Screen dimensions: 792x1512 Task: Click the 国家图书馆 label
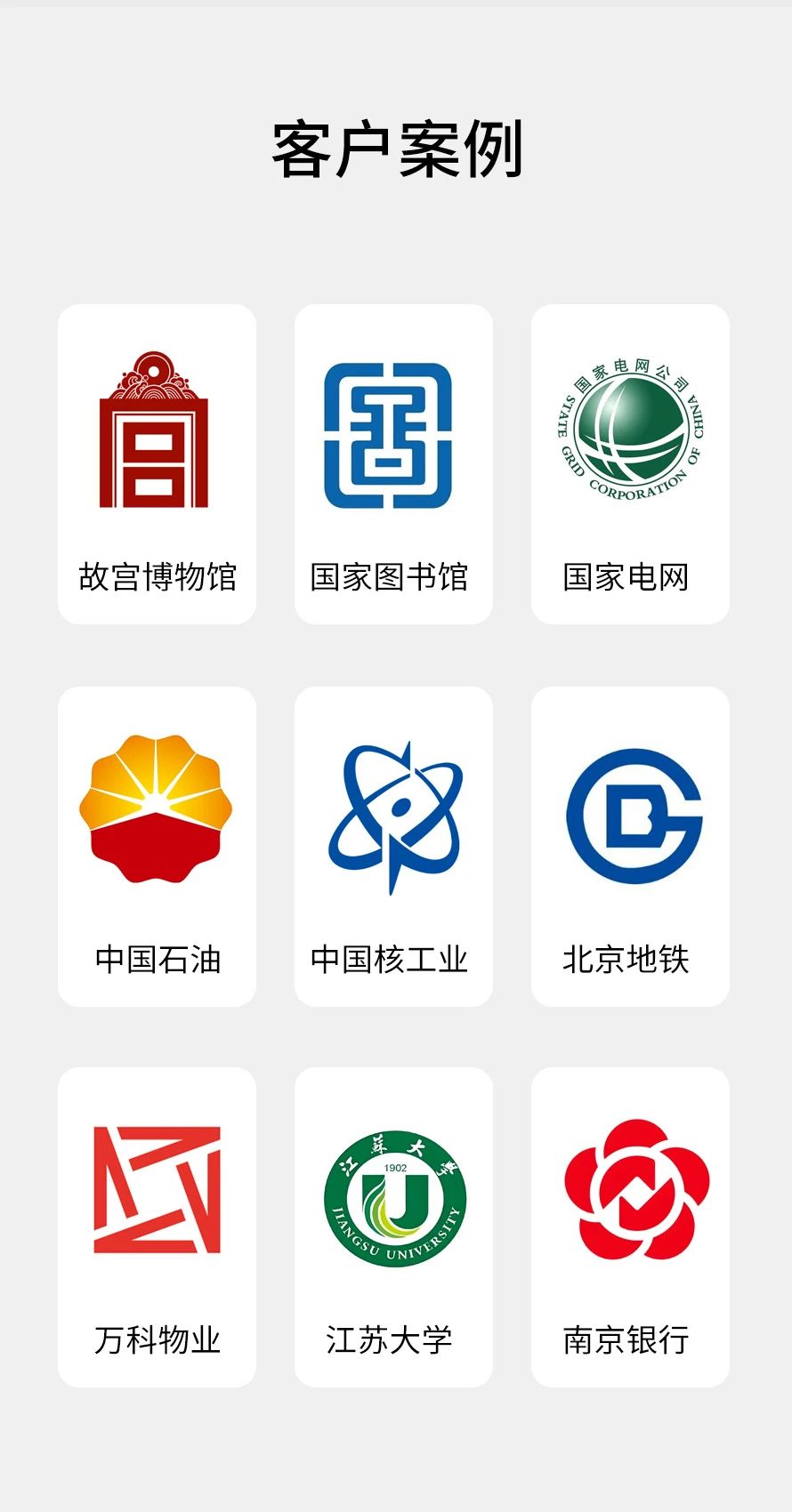click(x=393, y=577)
